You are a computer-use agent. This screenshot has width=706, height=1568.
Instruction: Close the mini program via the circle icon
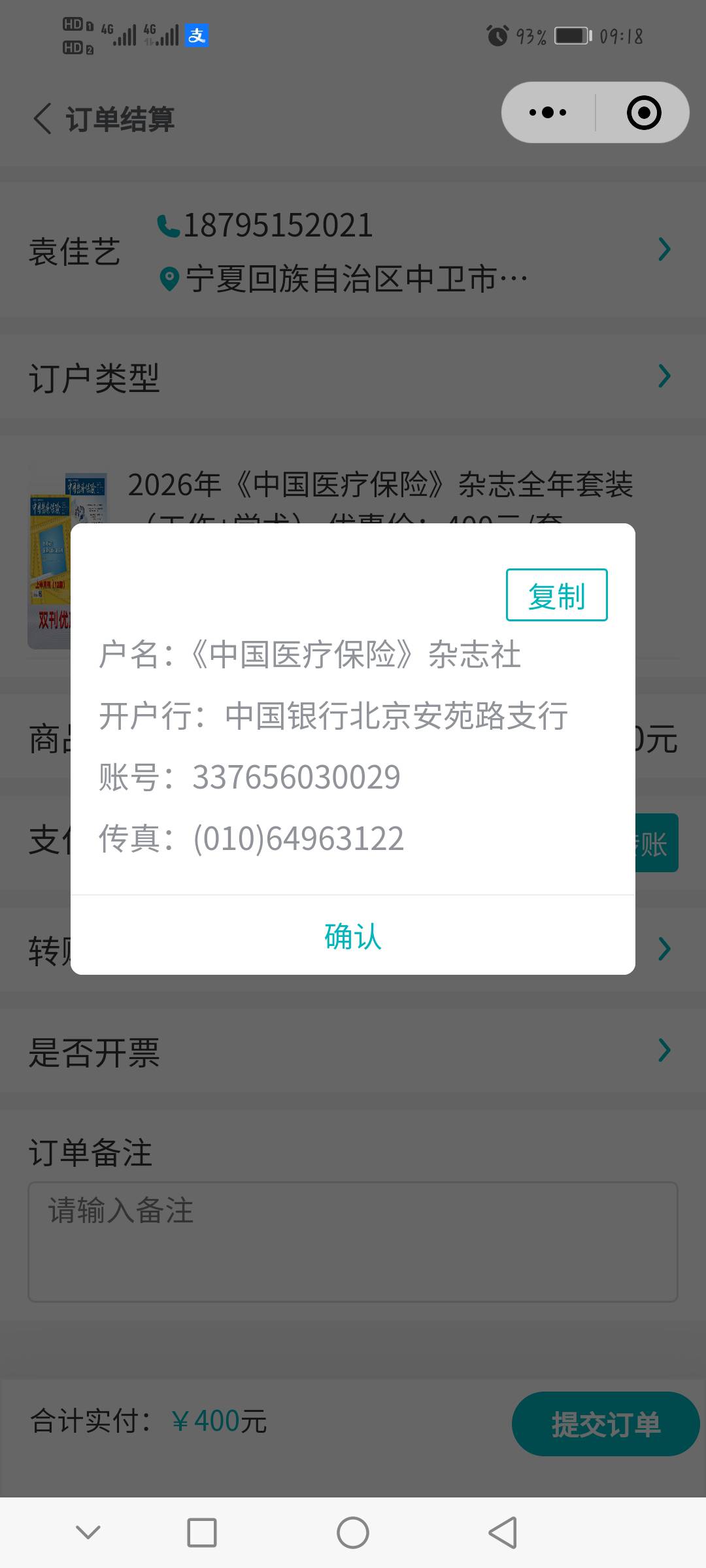pyautogui.click(x=643, y=113)
